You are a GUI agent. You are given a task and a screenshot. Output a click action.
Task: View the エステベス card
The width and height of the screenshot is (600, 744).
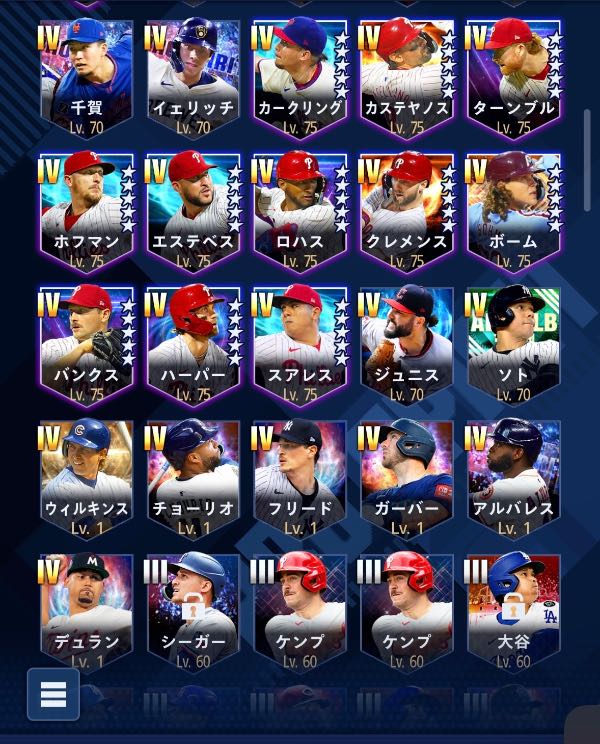193,213
